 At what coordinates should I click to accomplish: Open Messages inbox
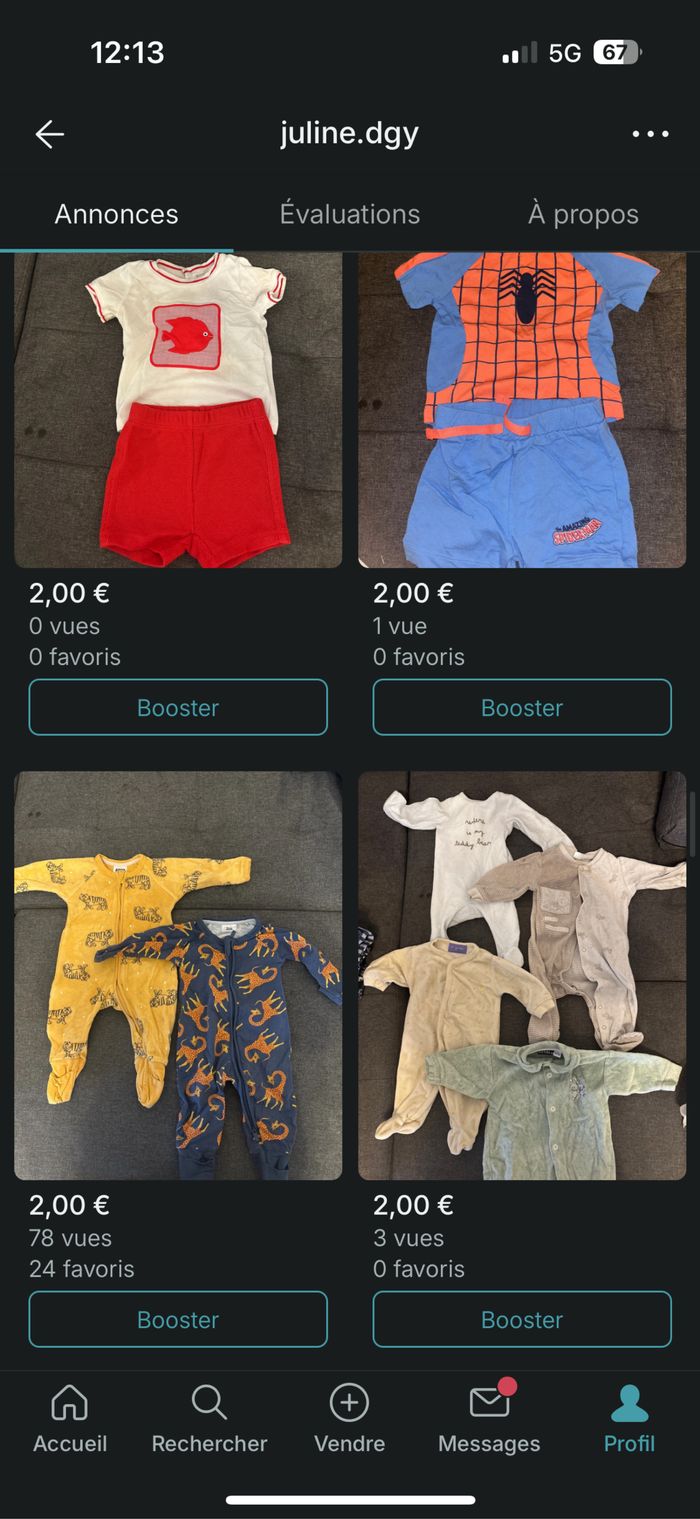(489, 1419)
